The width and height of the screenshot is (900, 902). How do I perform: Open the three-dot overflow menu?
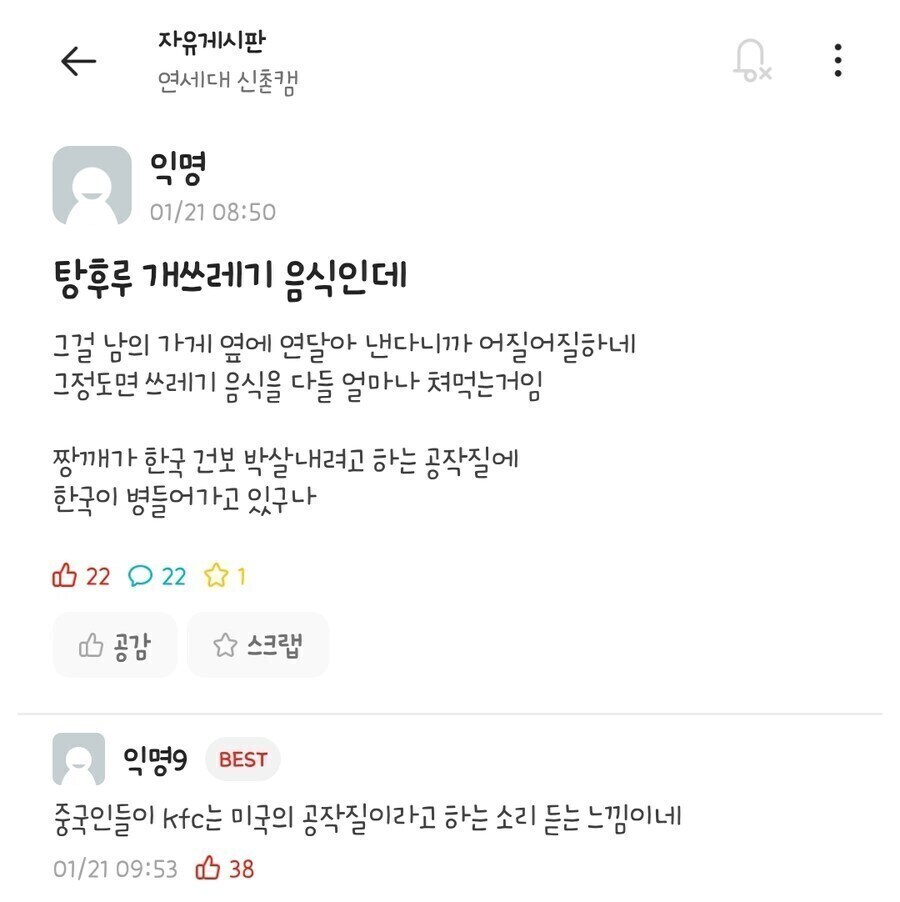pos(838,61)
